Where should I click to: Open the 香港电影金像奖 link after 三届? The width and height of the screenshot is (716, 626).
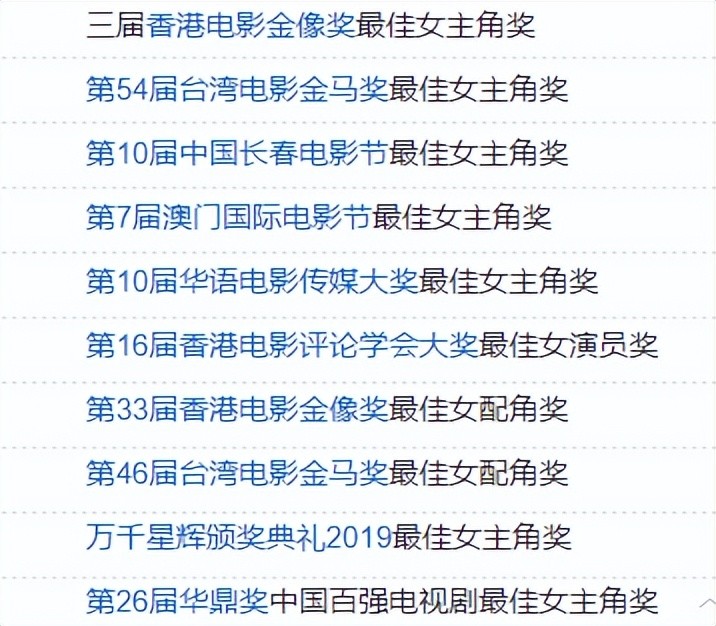251,25
